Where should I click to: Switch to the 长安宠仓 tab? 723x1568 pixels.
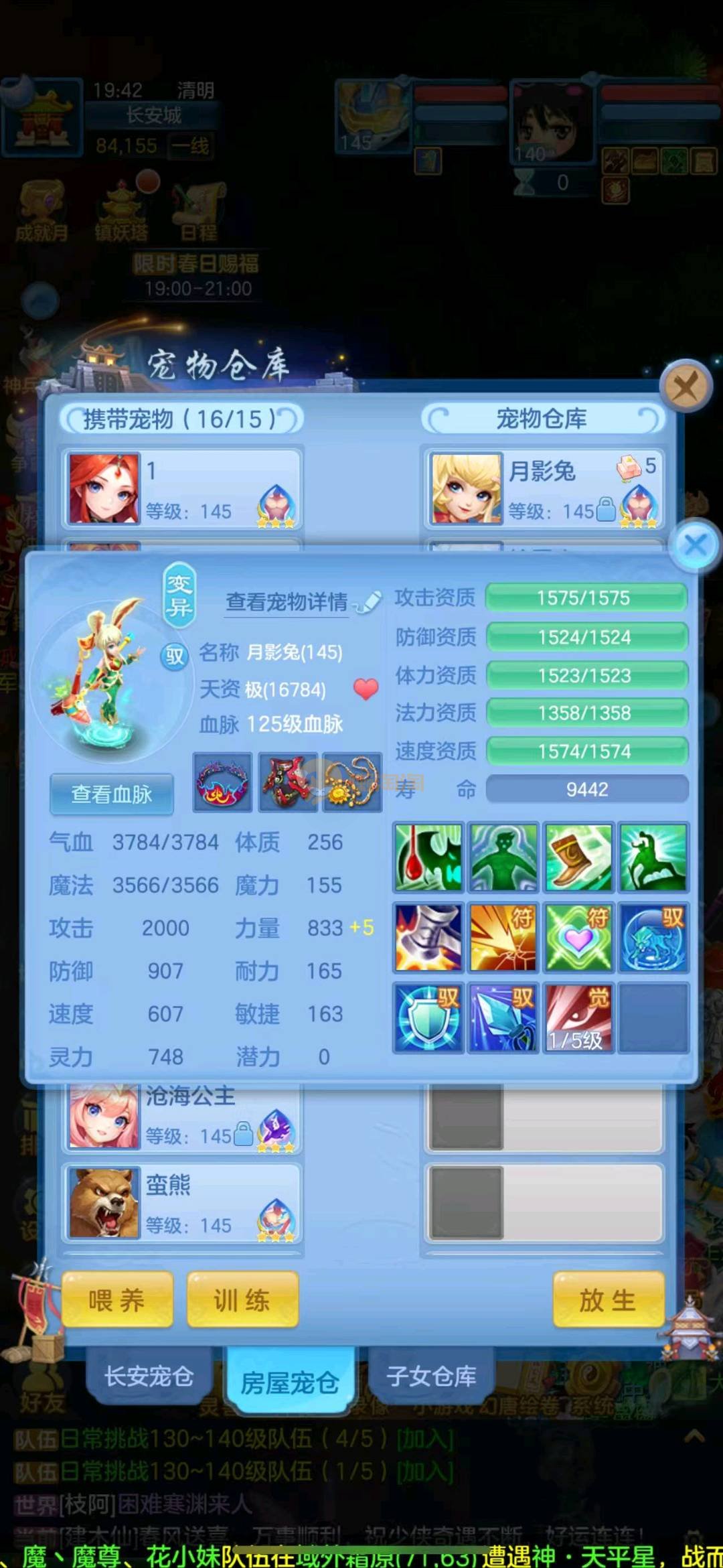click(149, 1377)
